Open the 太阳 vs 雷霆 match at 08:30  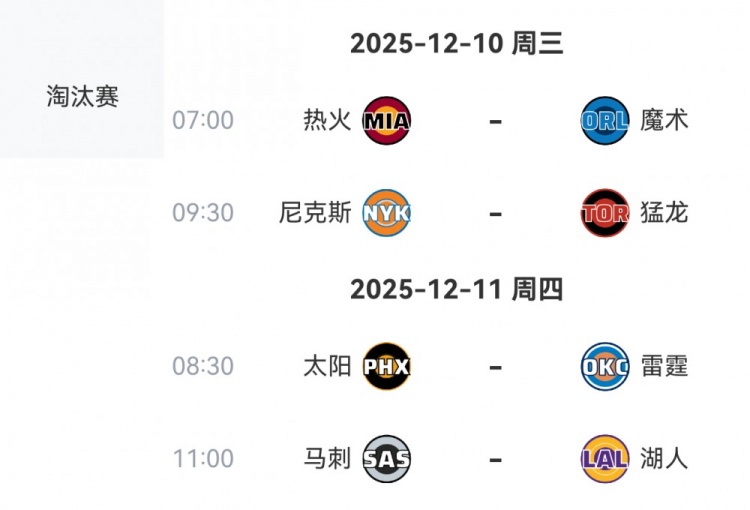pos(495,367)
